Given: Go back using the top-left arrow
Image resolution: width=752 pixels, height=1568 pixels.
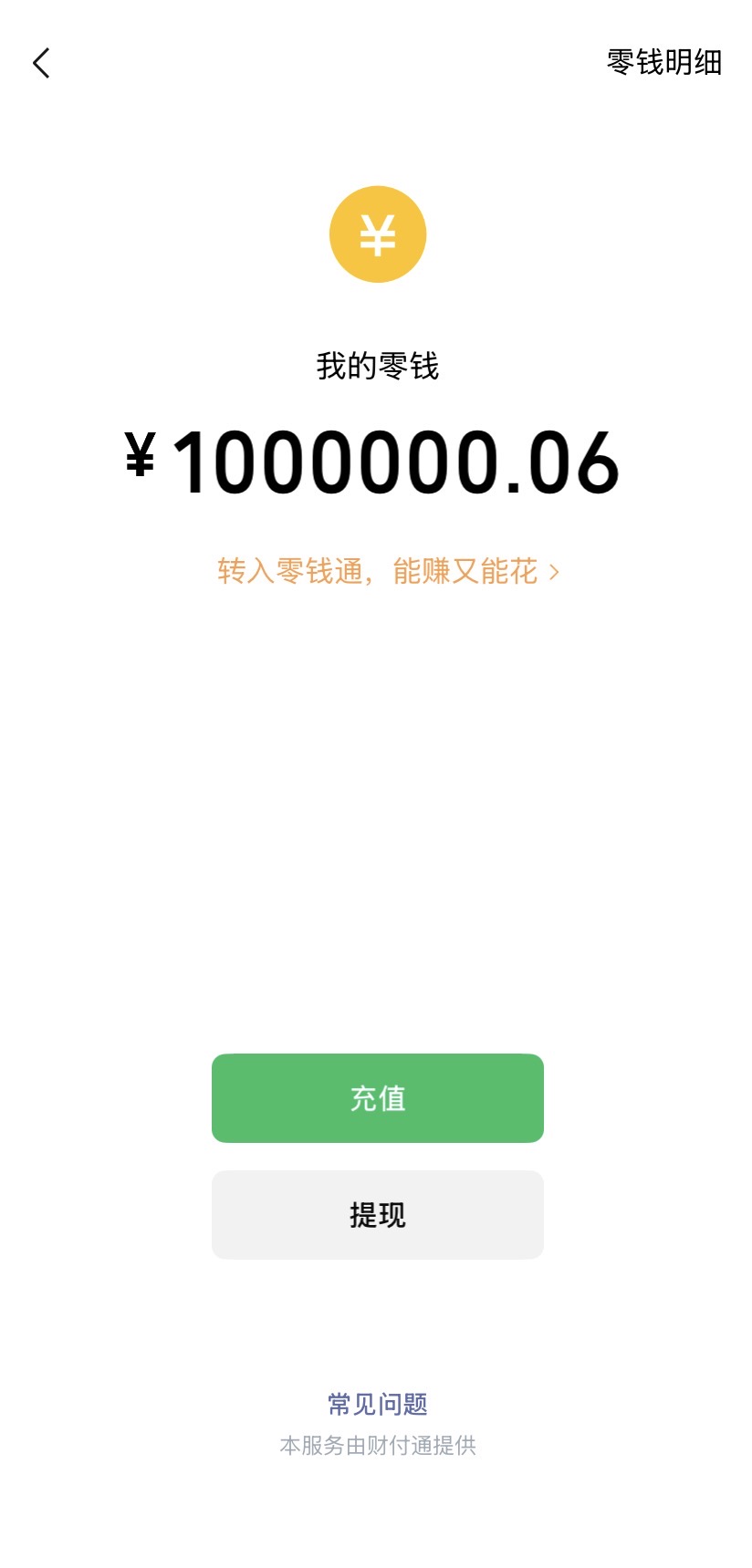Looking at the screenshot, I should pyautogui.click(x=41, y=63).
